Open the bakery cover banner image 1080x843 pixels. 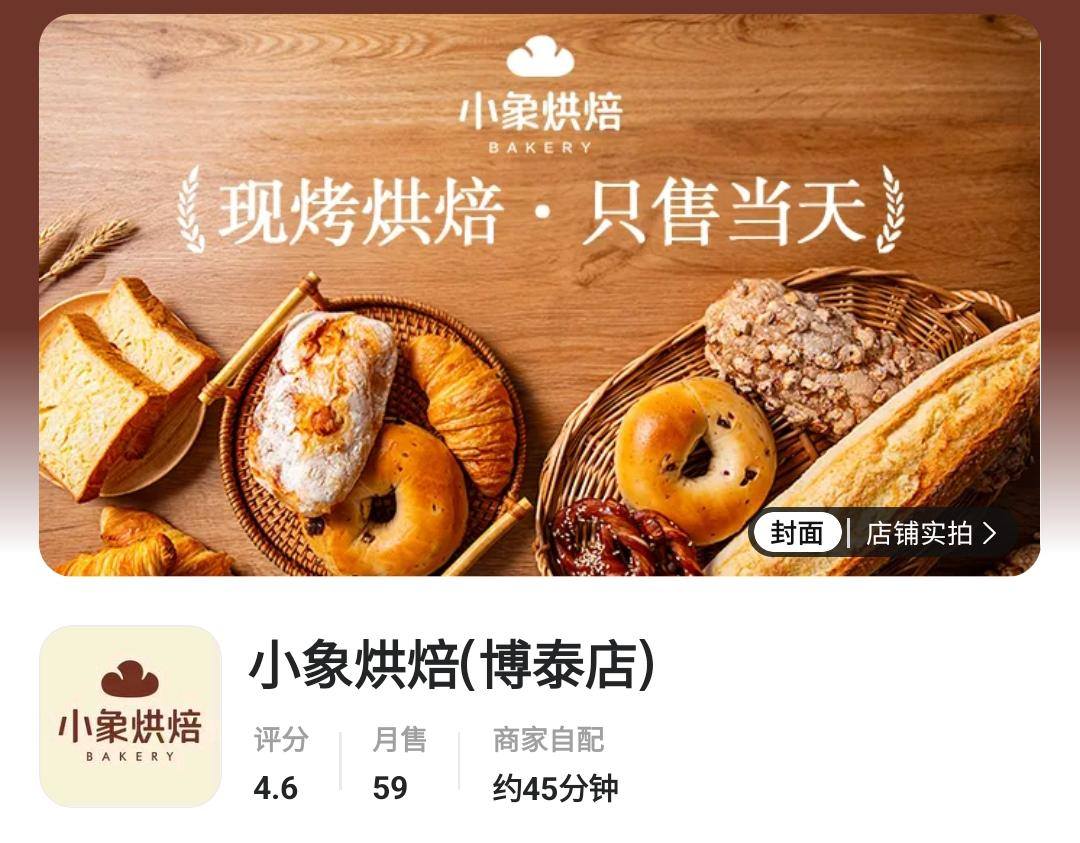540,300
